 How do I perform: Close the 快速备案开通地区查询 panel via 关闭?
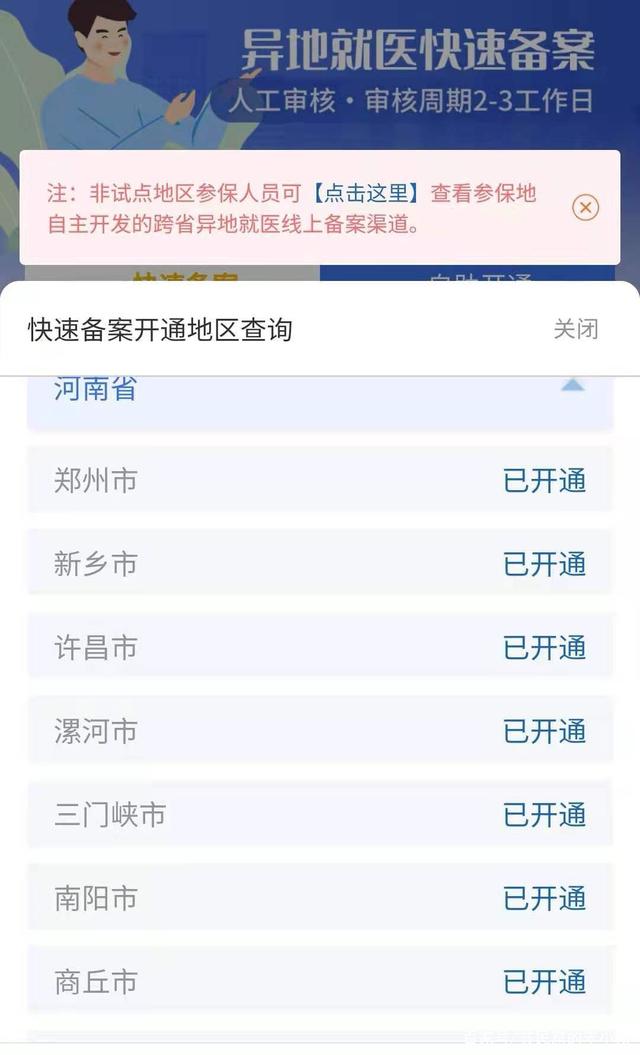pyautogui.click(x=575, y=329)
